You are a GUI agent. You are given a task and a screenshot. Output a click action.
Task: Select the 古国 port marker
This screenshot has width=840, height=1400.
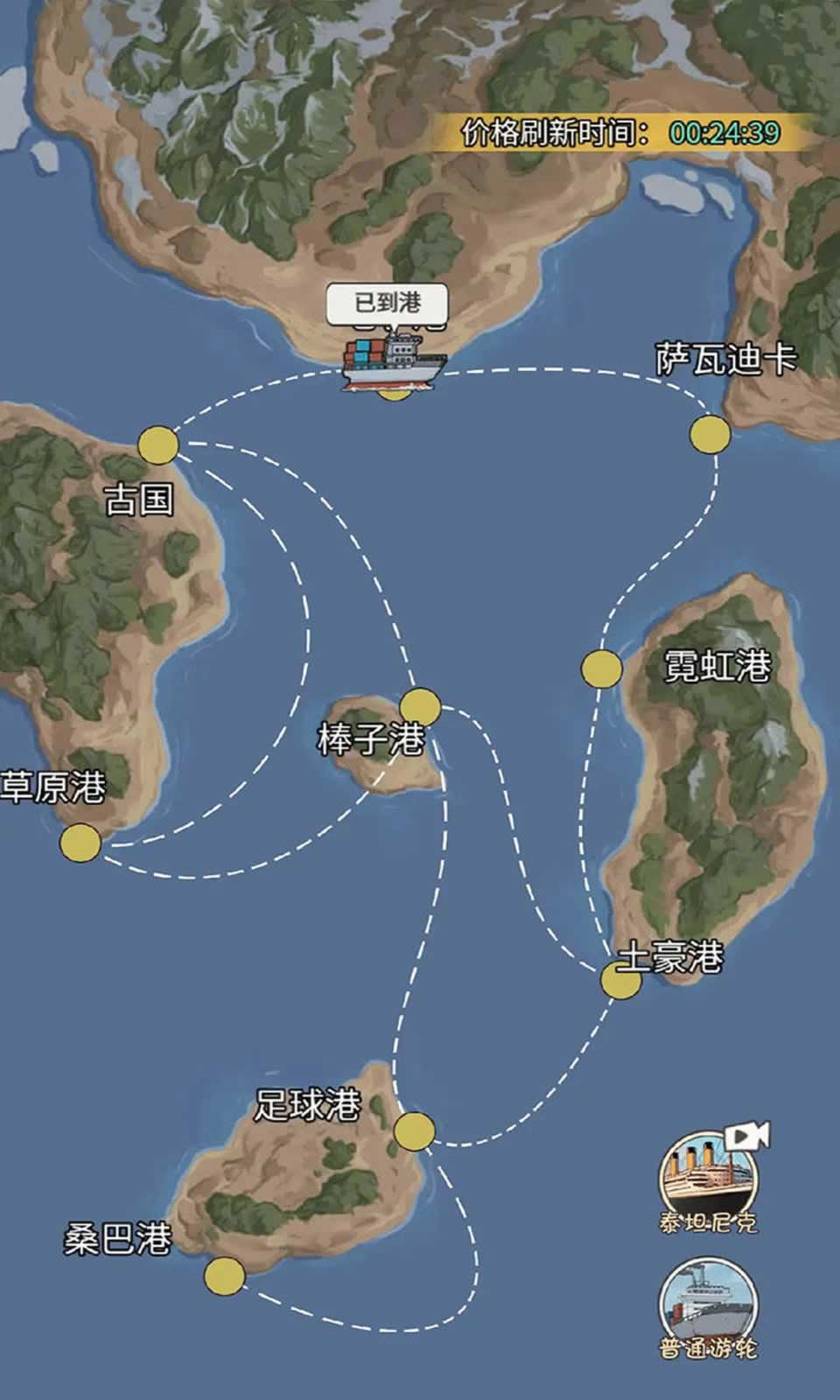159,444
